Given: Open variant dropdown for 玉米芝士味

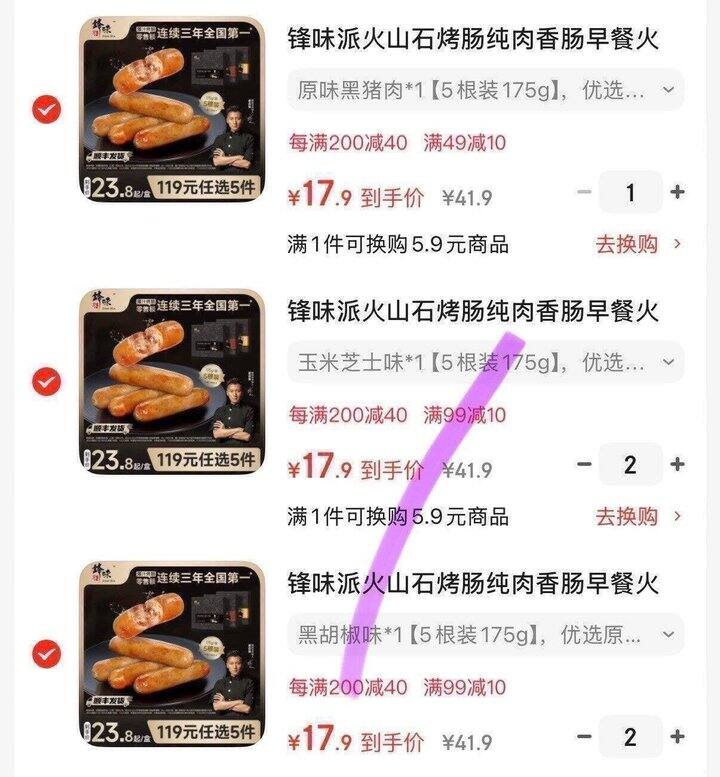Looking at the screenshot, I should click(x=486, y=363).
